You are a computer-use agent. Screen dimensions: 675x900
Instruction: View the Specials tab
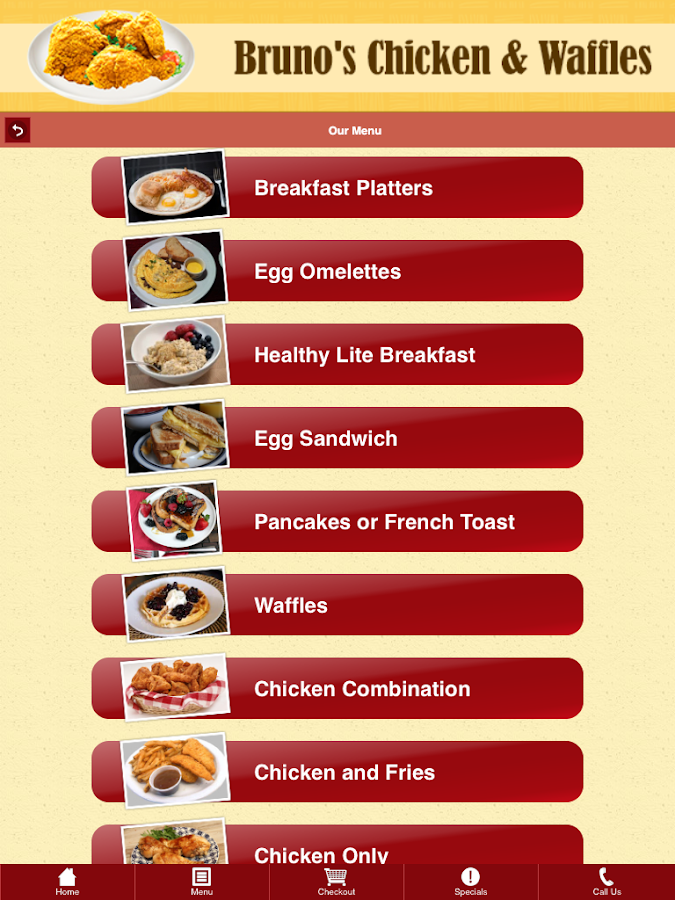(x=470, y=882)
